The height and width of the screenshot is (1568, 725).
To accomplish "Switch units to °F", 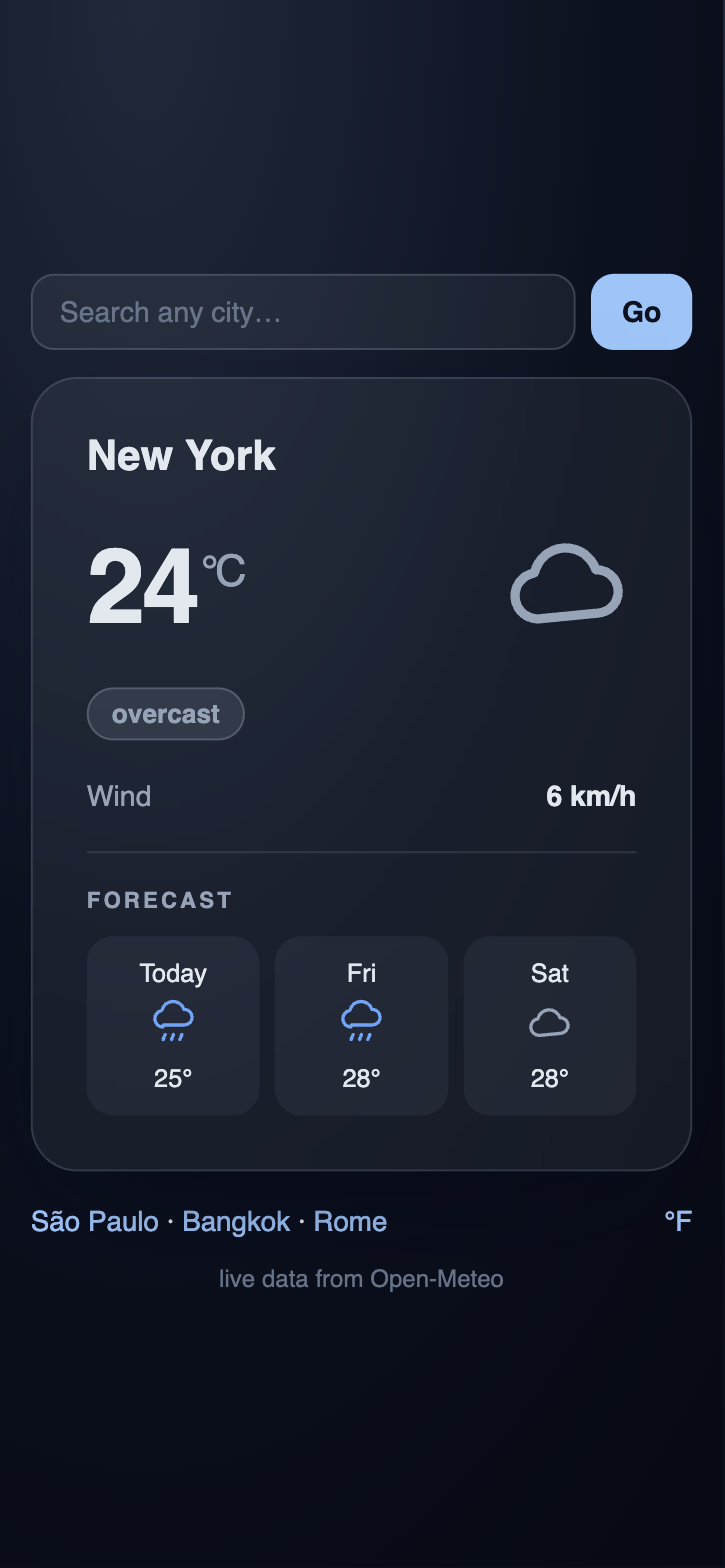I will point(678,1221).
